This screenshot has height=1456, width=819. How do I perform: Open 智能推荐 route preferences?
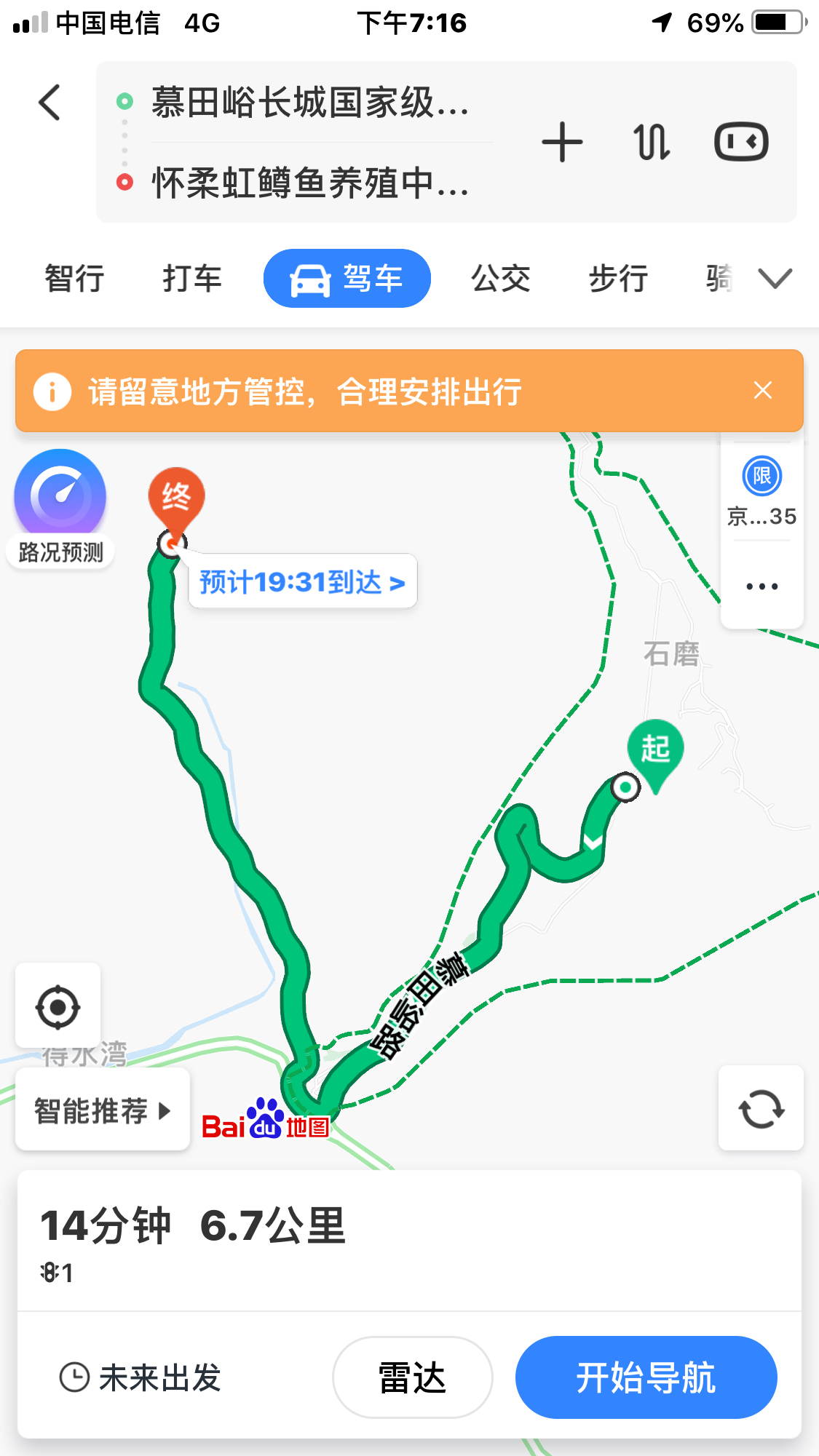click(x=103, y=1110)
